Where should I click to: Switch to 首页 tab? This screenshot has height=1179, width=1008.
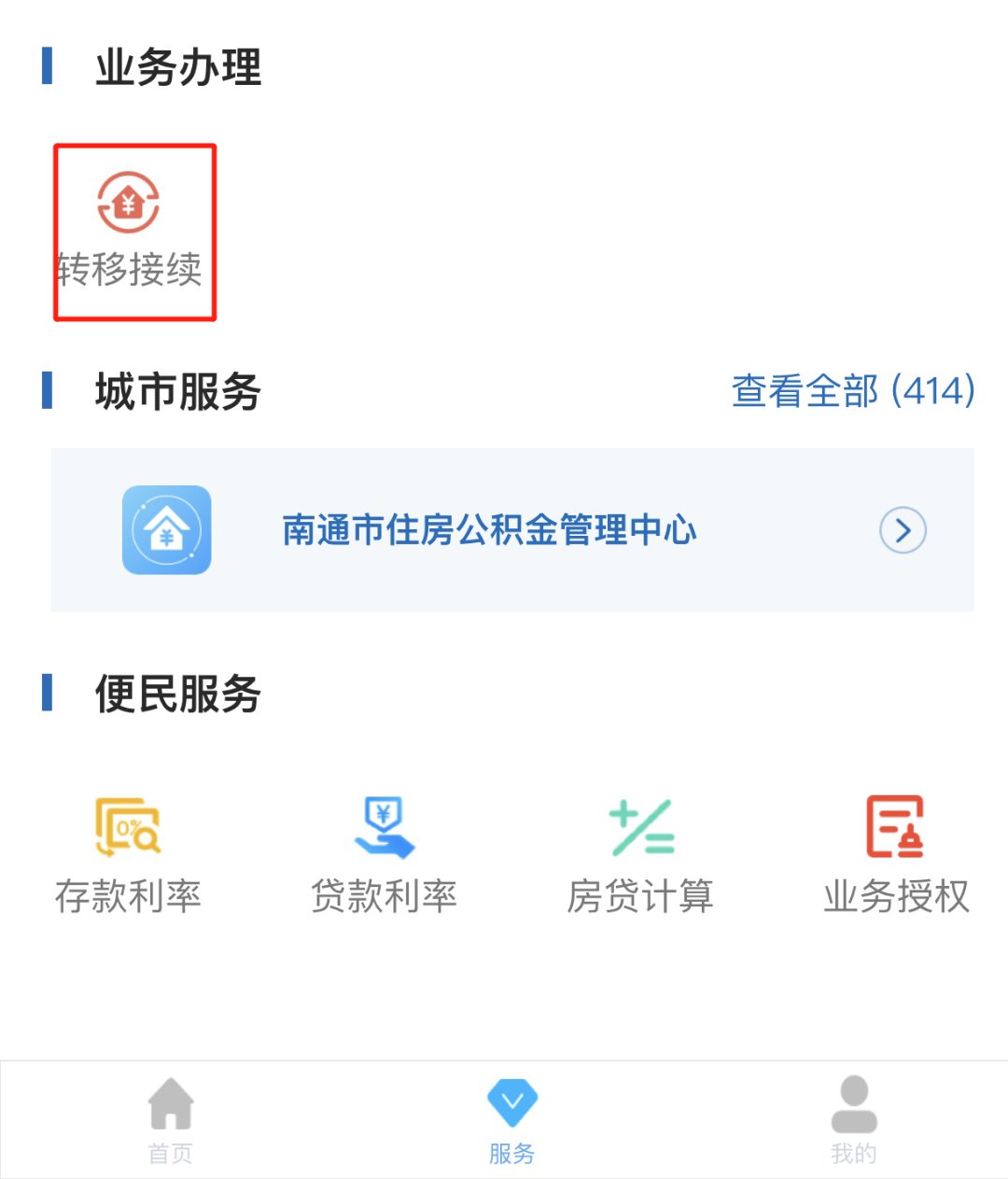click(171, 1120)
